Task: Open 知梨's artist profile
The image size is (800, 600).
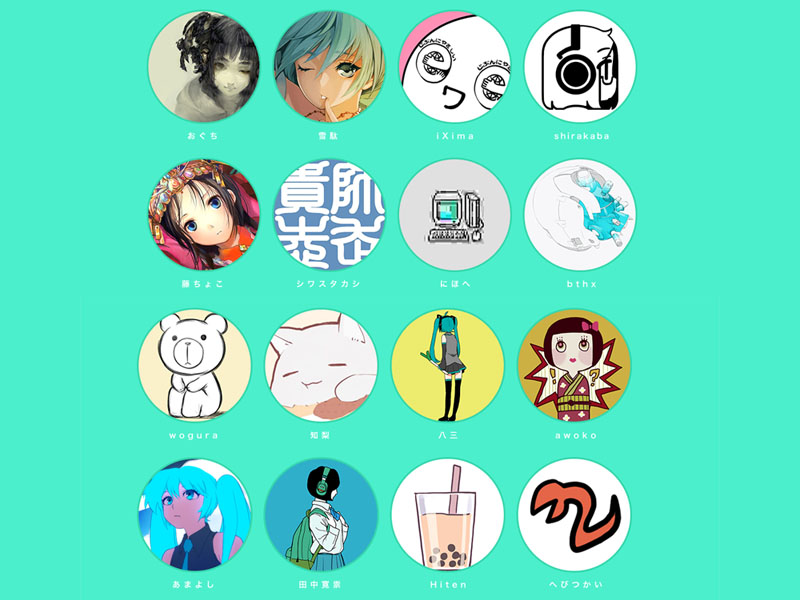Action: tap(320, 365)
